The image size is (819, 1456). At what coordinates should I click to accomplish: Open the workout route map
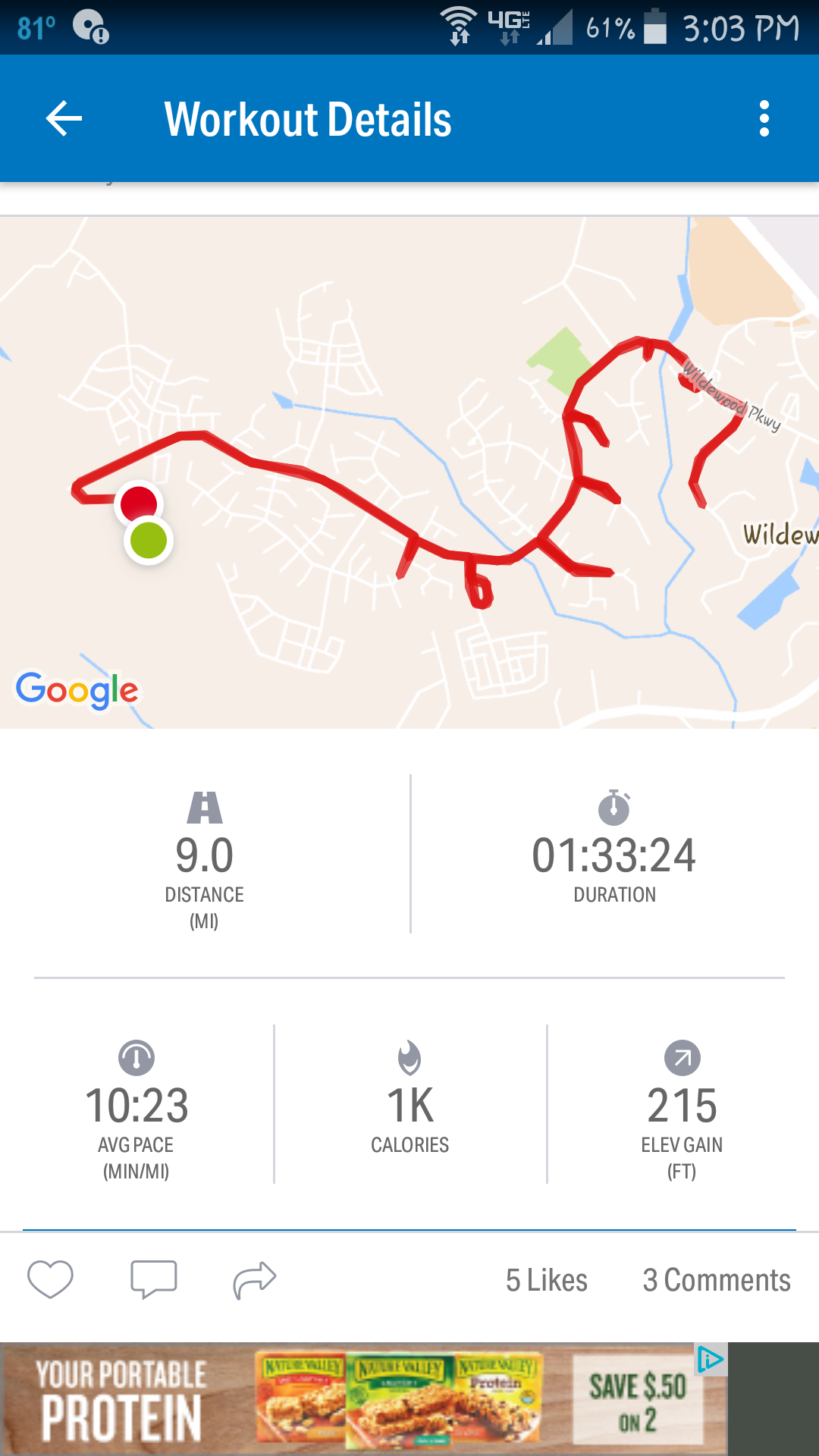tap(409, 472)
